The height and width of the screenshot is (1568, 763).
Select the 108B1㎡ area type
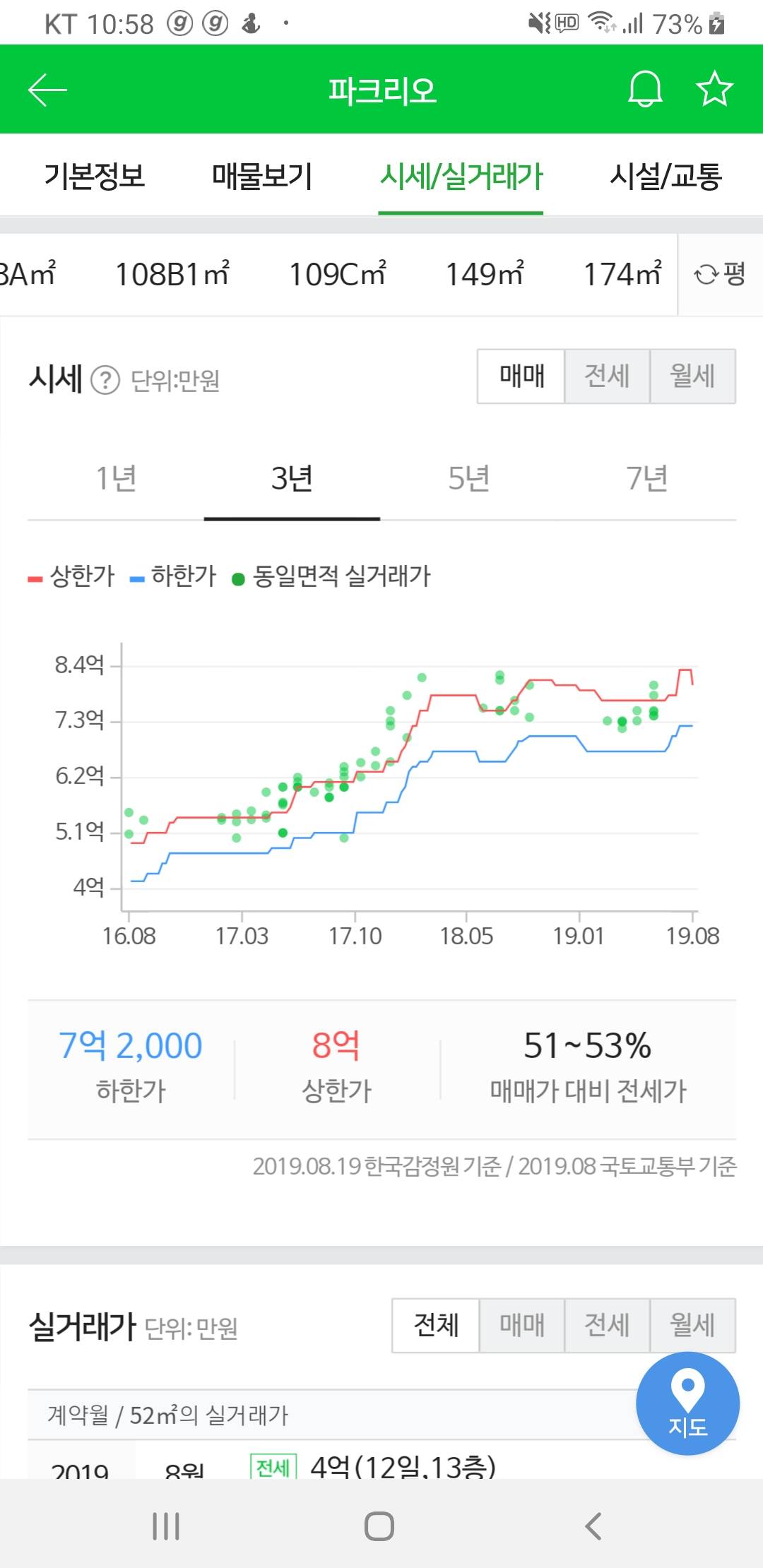coord(172,274)
